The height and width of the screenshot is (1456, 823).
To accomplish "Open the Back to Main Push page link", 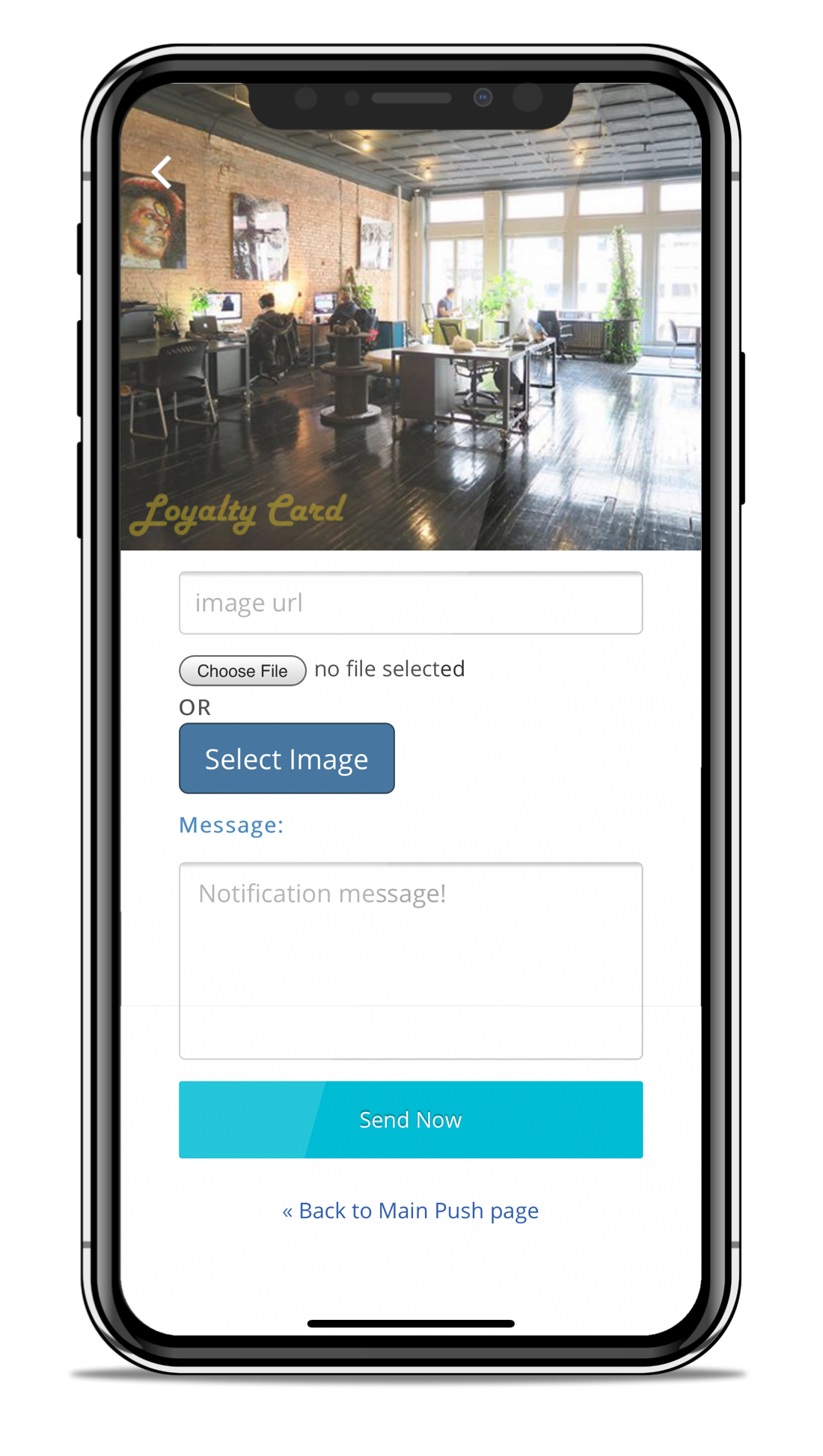I will [410, 1211].
